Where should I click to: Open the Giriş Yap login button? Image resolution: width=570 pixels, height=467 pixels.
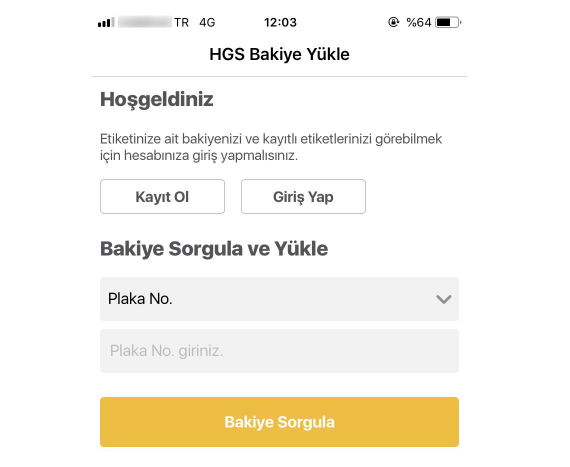[x=303, y=197]
